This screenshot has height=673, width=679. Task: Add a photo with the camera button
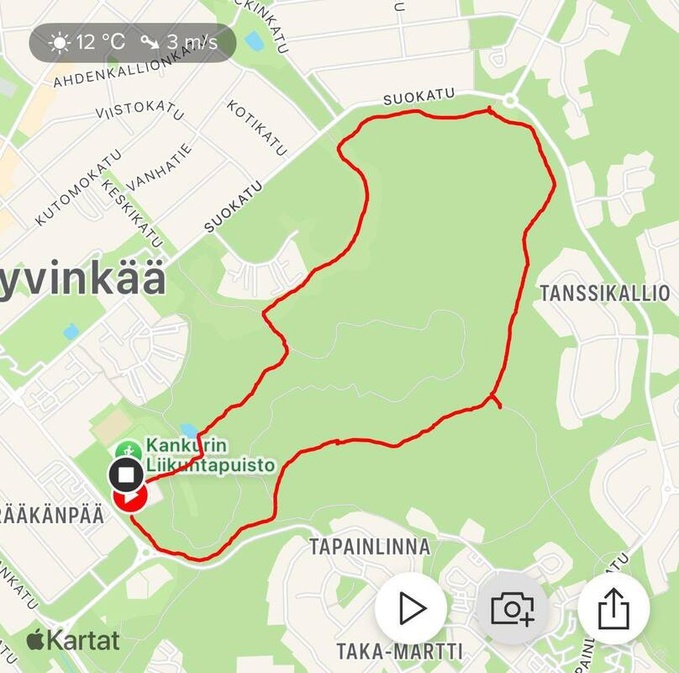coord(511,608)
